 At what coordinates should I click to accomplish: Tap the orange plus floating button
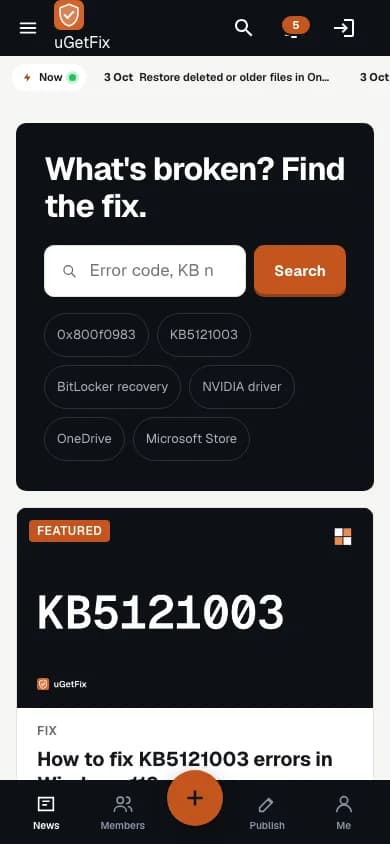tap(195, 798)
